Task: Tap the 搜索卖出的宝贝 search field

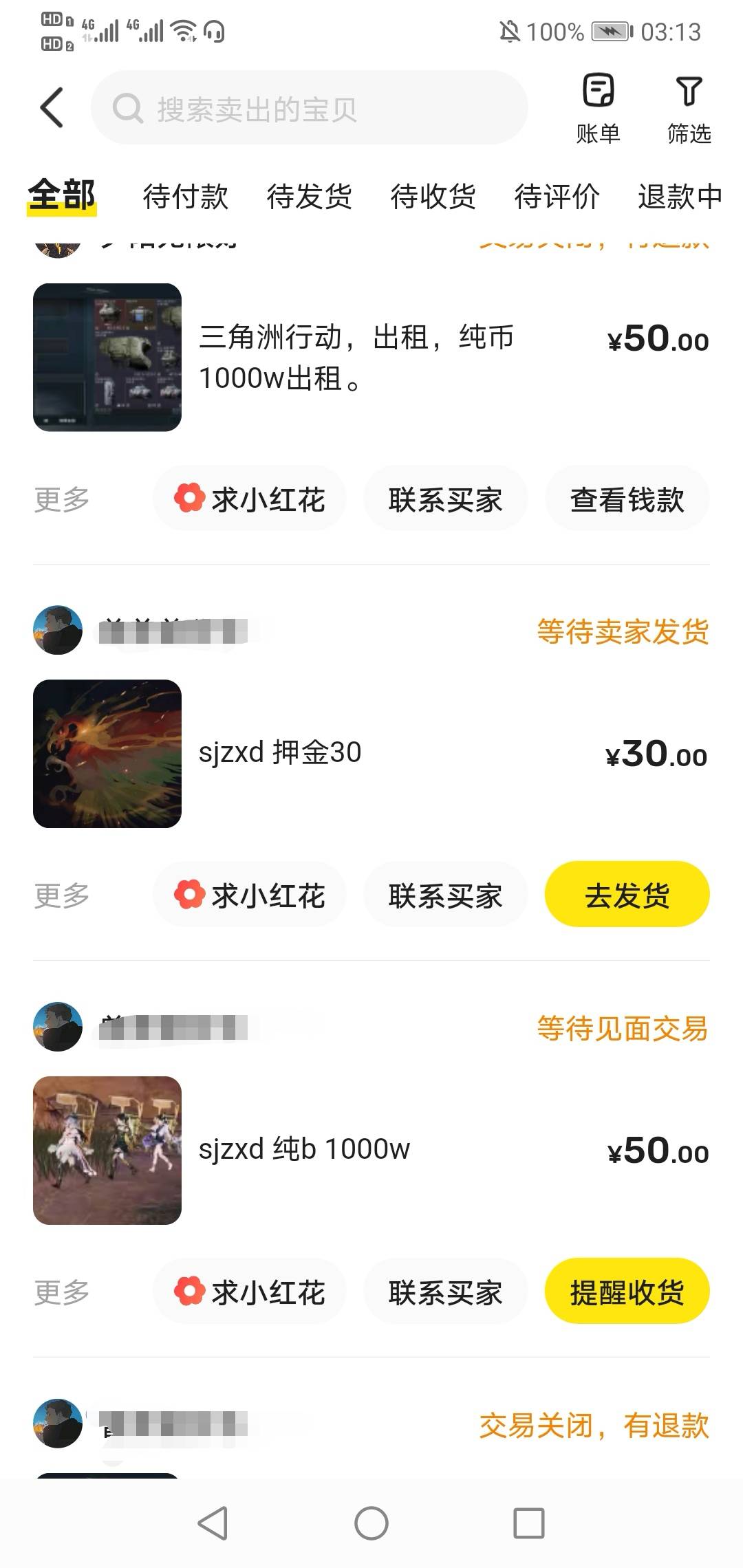Action: click(x=310, y=108)
